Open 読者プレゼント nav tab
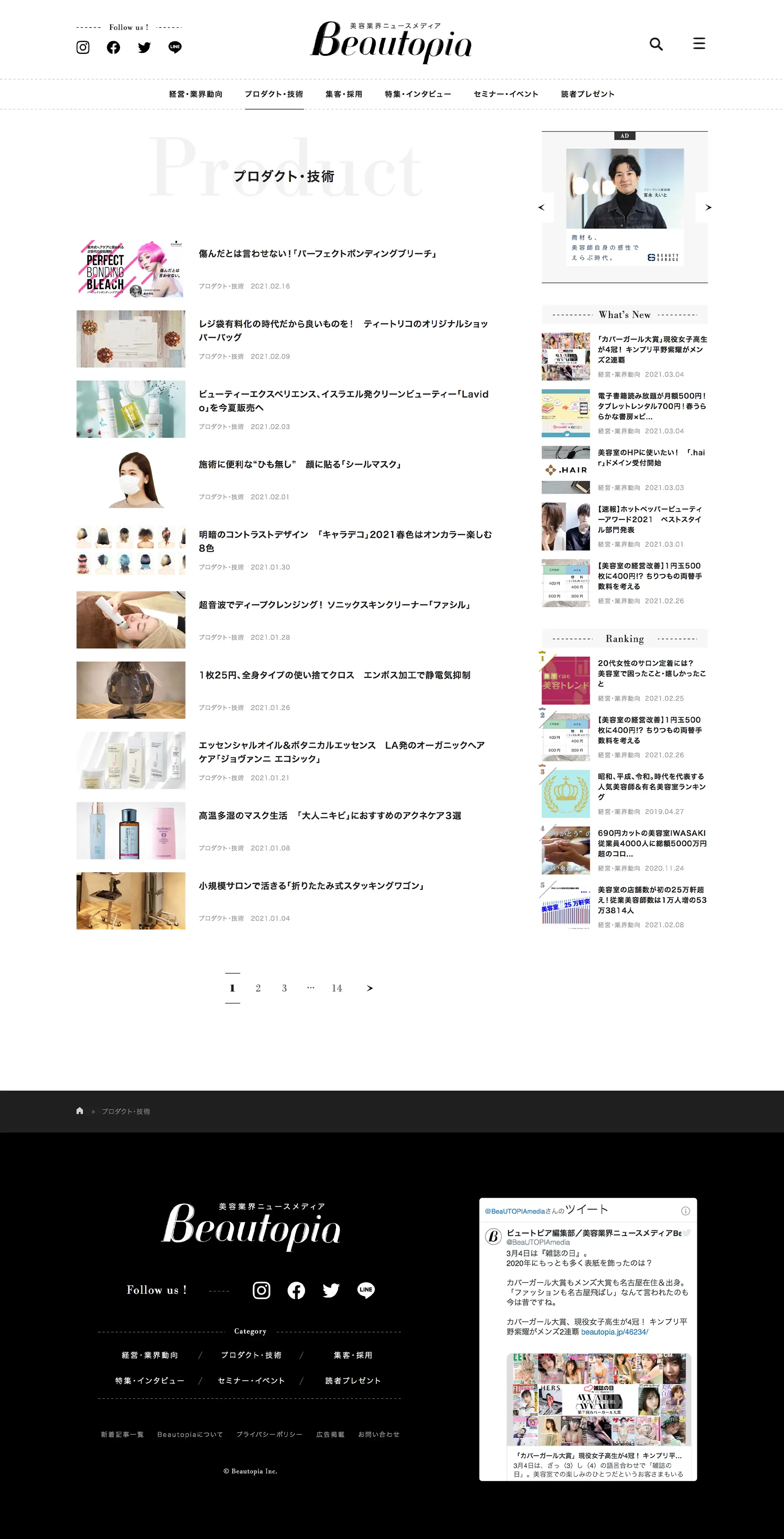784x1539 pixels. [588, 94]
